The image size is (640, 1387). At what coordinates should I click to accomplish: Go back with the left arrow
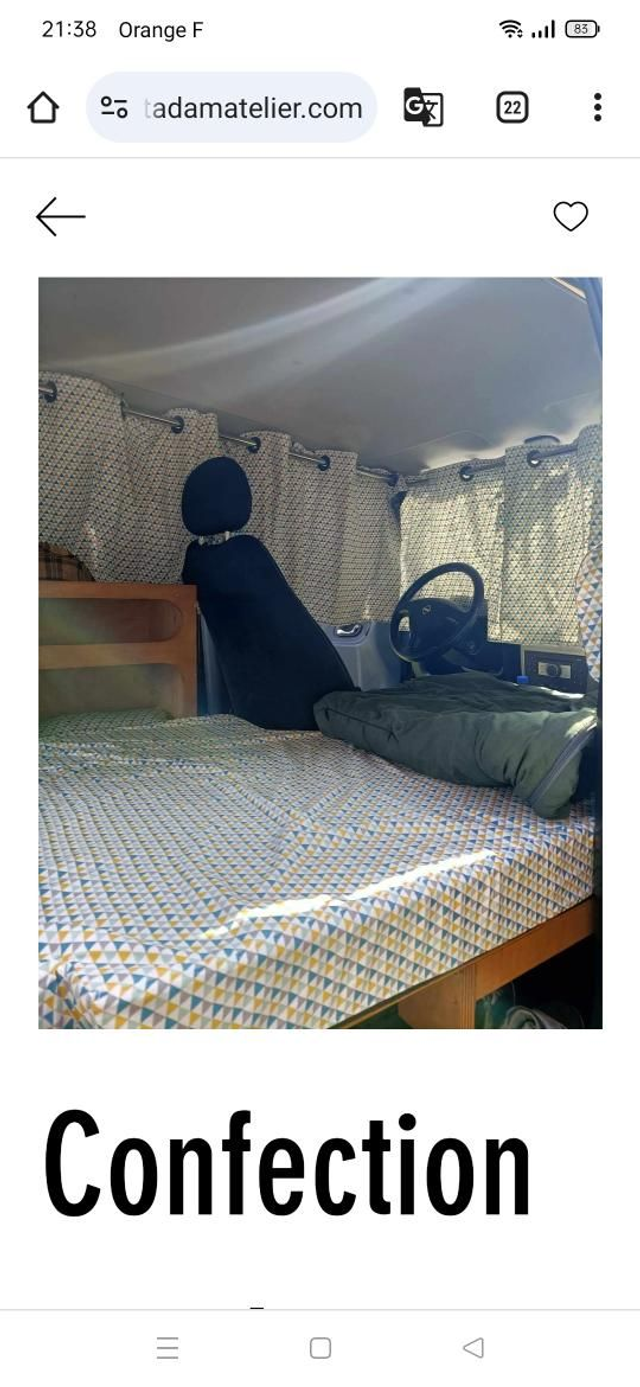click(60, 216)
